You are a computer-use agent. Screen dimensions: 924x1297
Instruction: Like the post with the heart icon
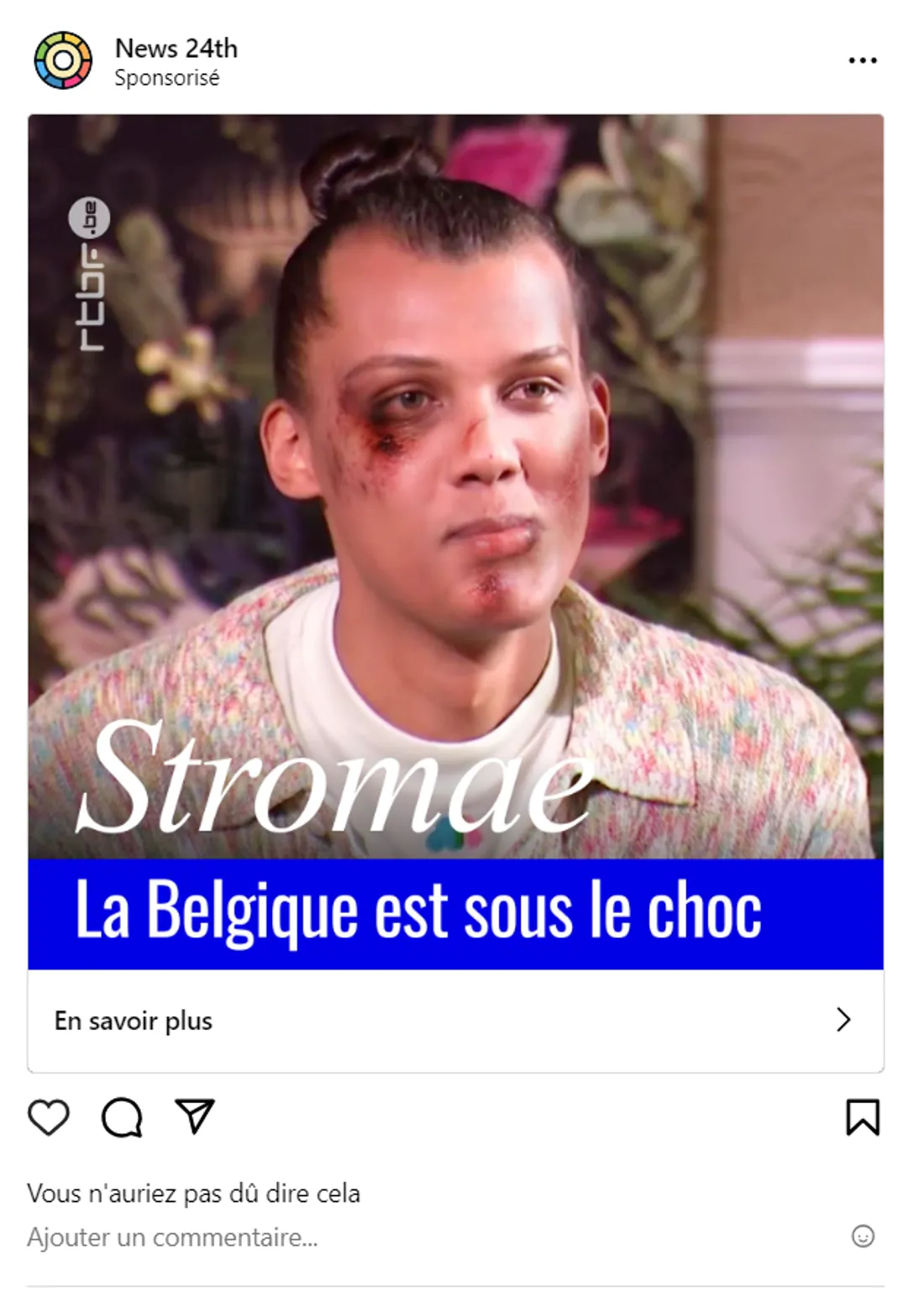48,1116
